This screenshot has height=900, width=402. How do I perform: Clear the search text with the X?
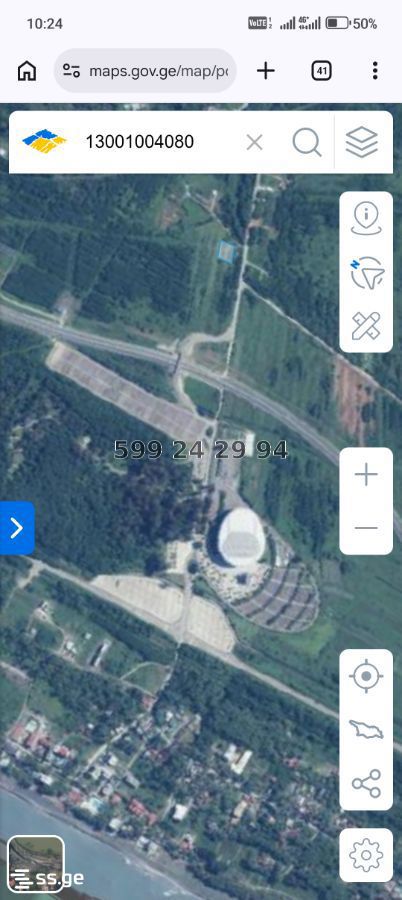[x=254, y=142]
